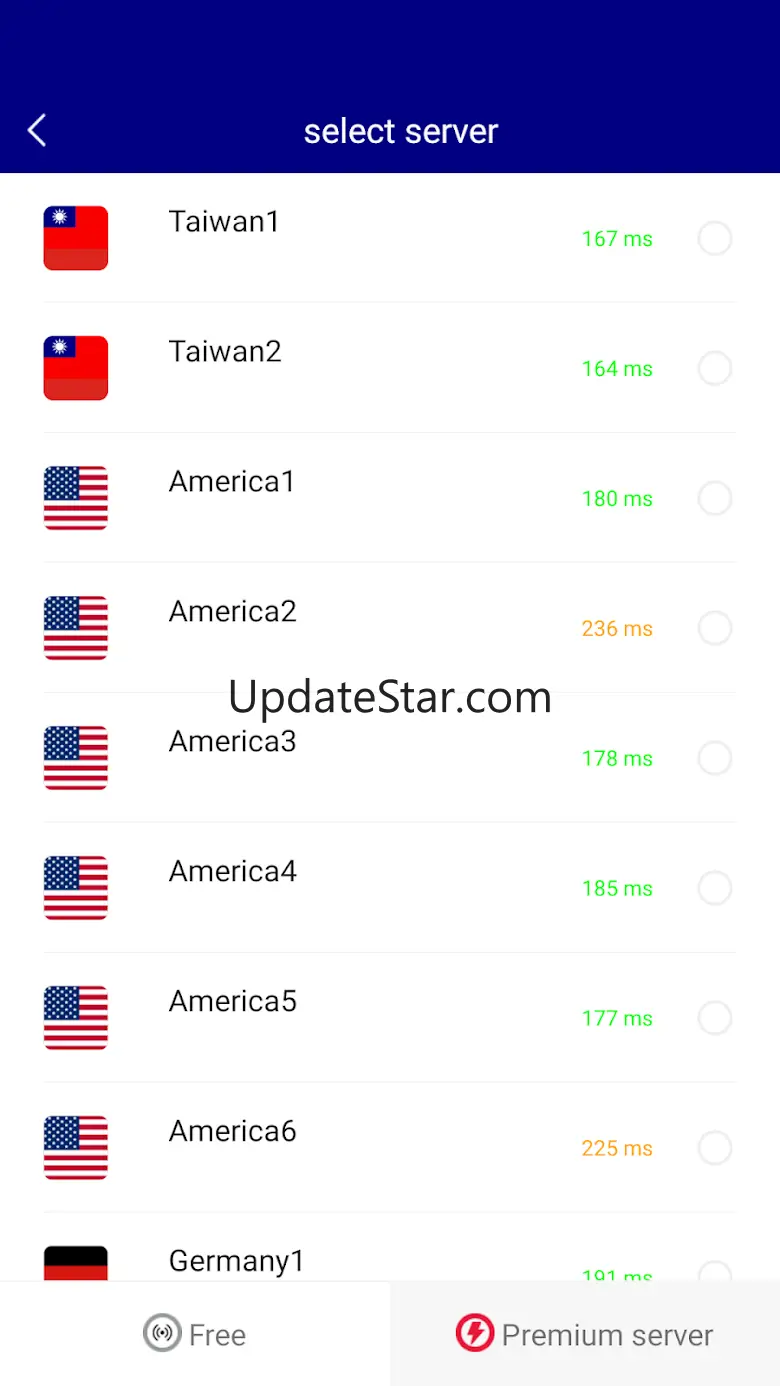This screenshot has height=1386, width=780.
Task: Select America1 server radio button
Action: tap(714, 498)
